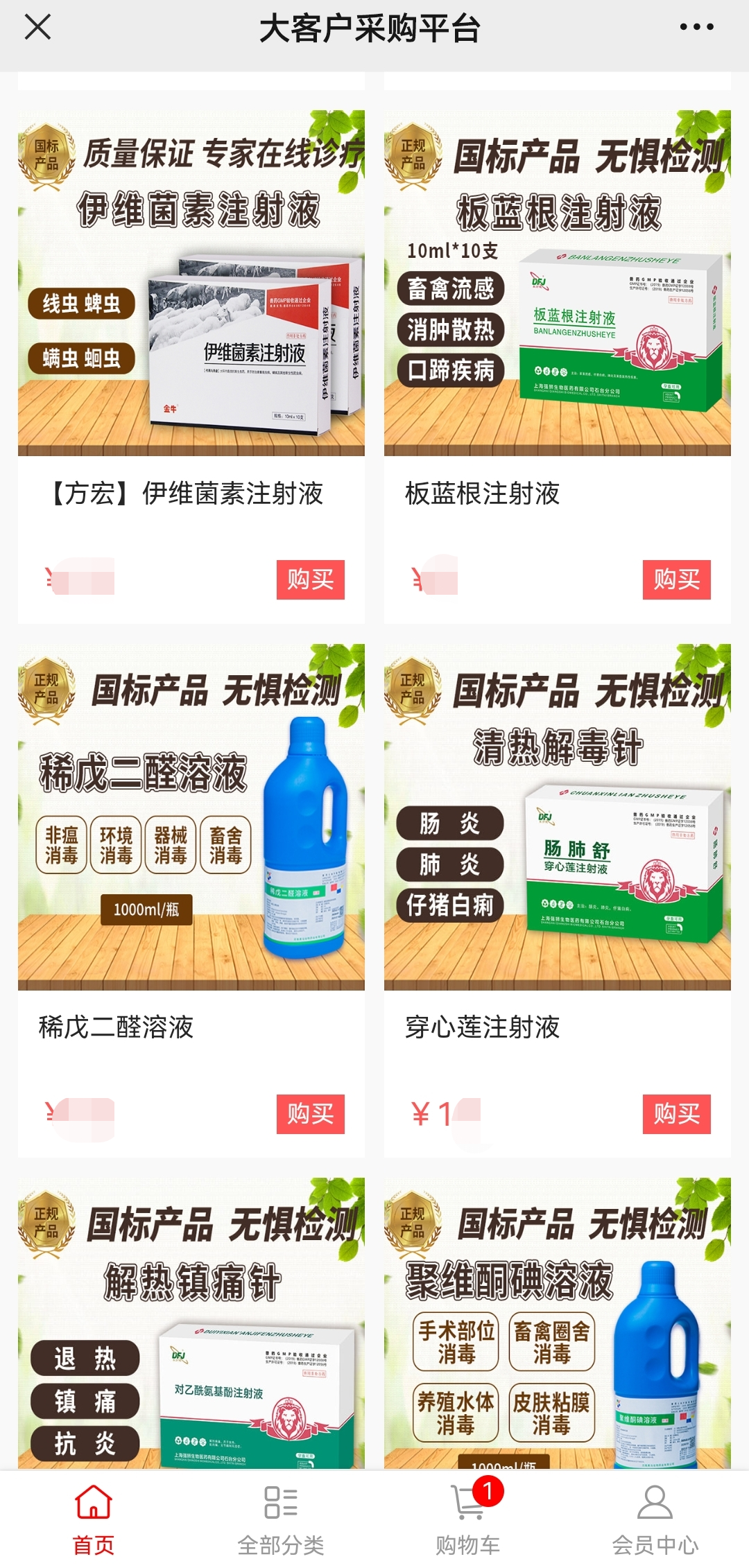Tap 购买 for 板蓝根注射液

(x=676, y=580)
